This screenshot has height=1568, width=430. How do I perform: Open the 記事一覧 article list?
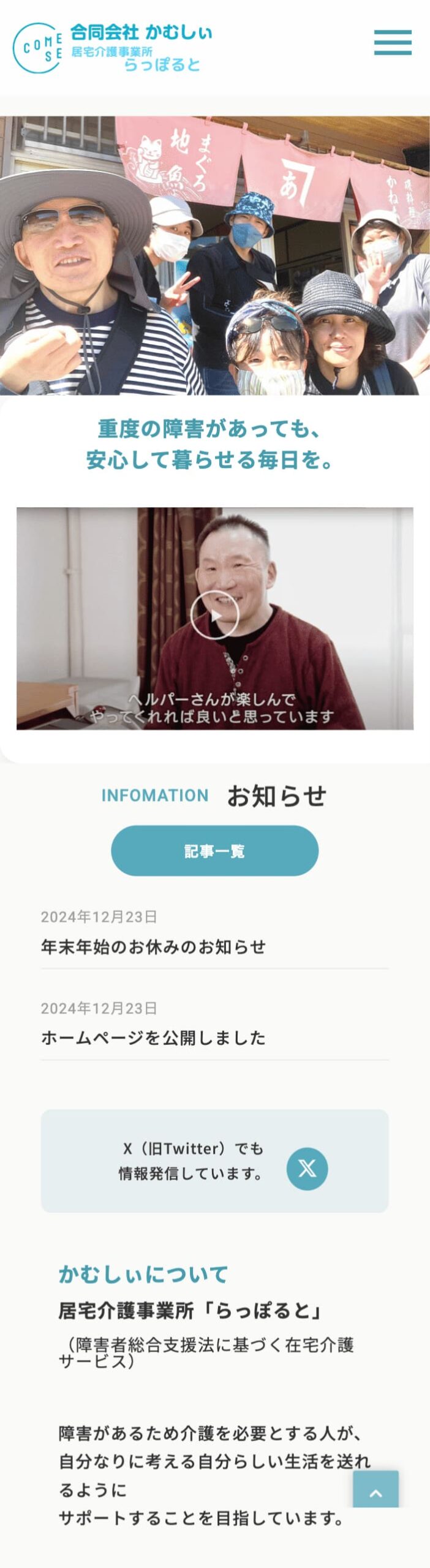[214, 850]
